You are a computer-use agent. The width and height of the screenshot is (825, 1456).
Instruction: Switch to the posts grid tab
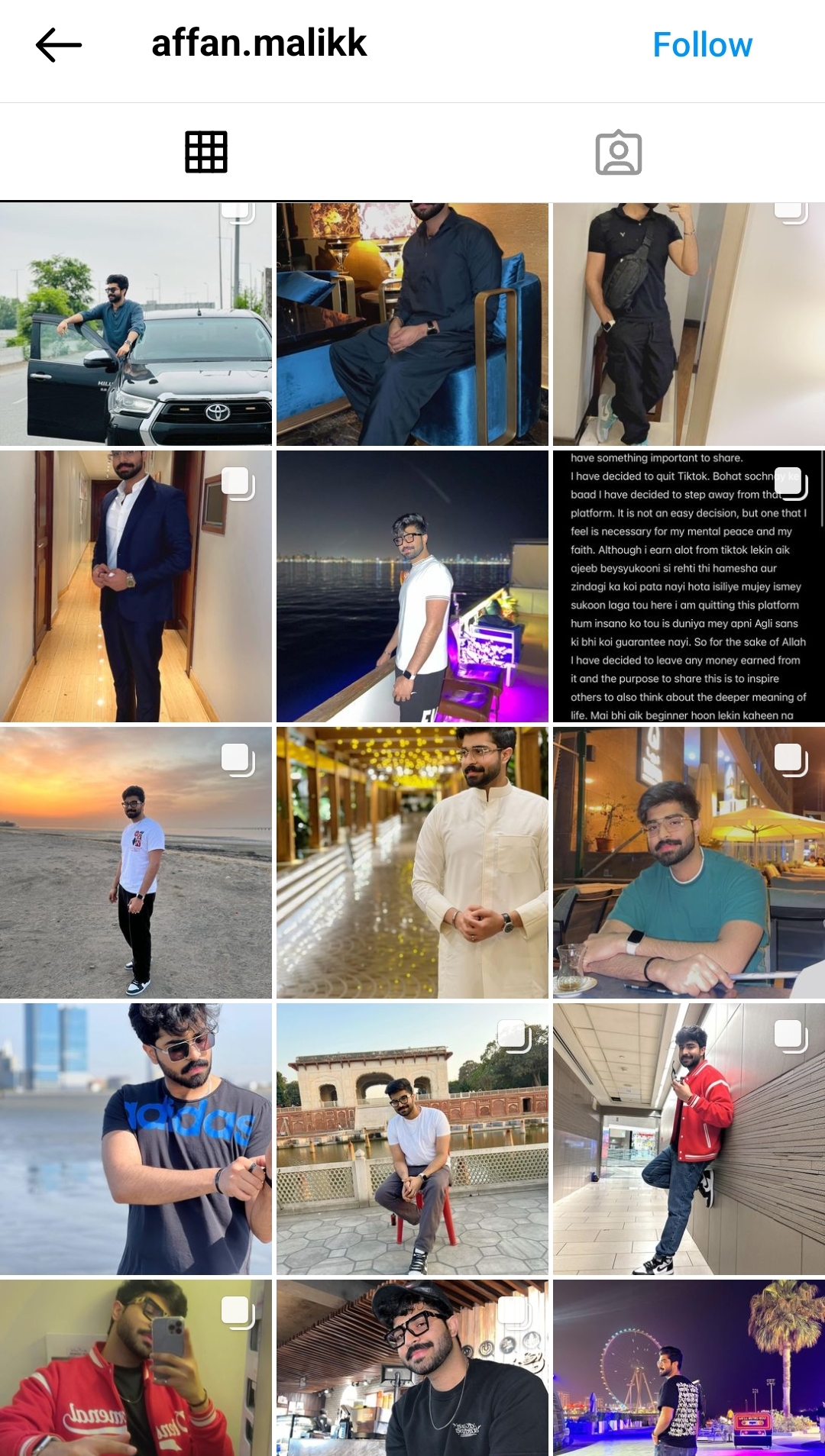pyautogui.click(x=205, y=152)
